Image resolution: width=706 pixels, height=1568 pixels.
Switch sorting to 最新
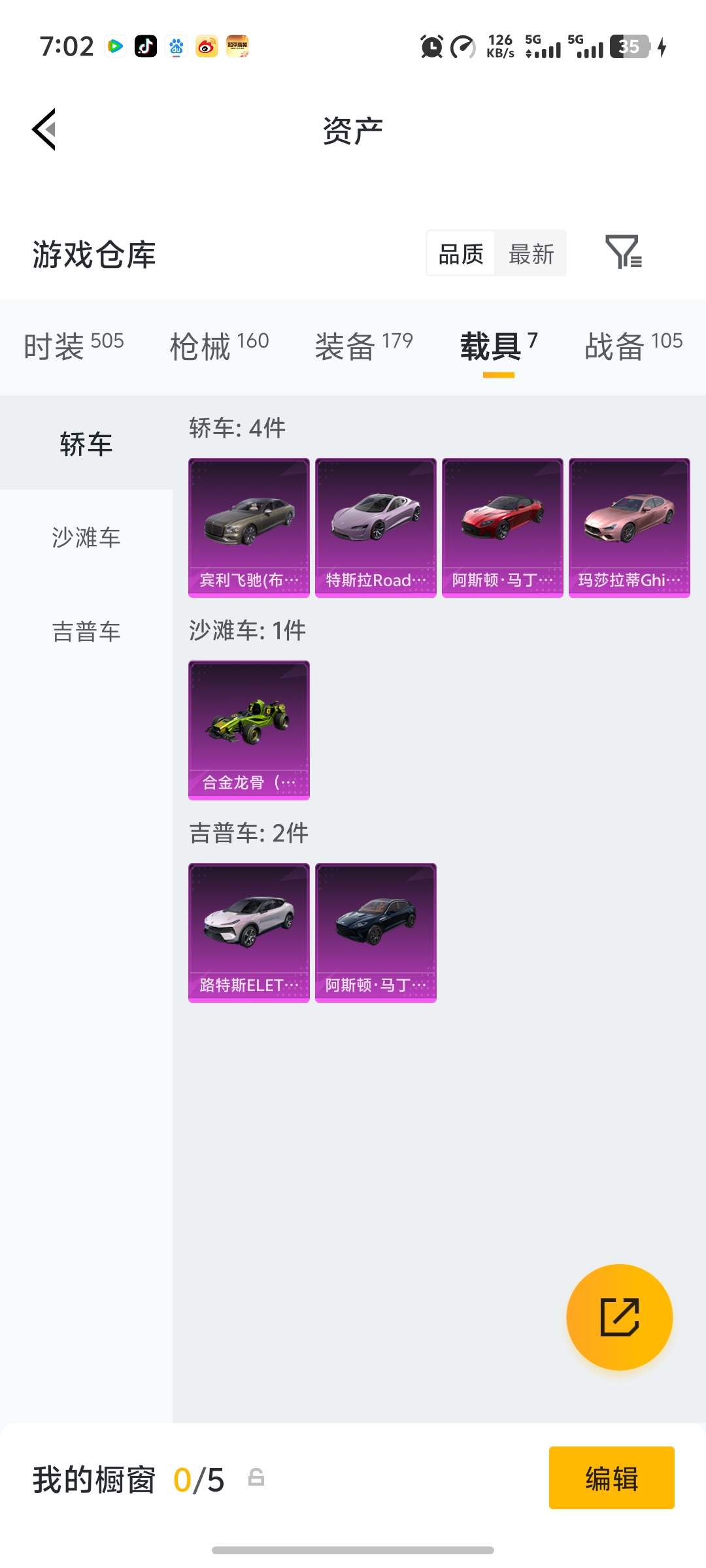531,253
